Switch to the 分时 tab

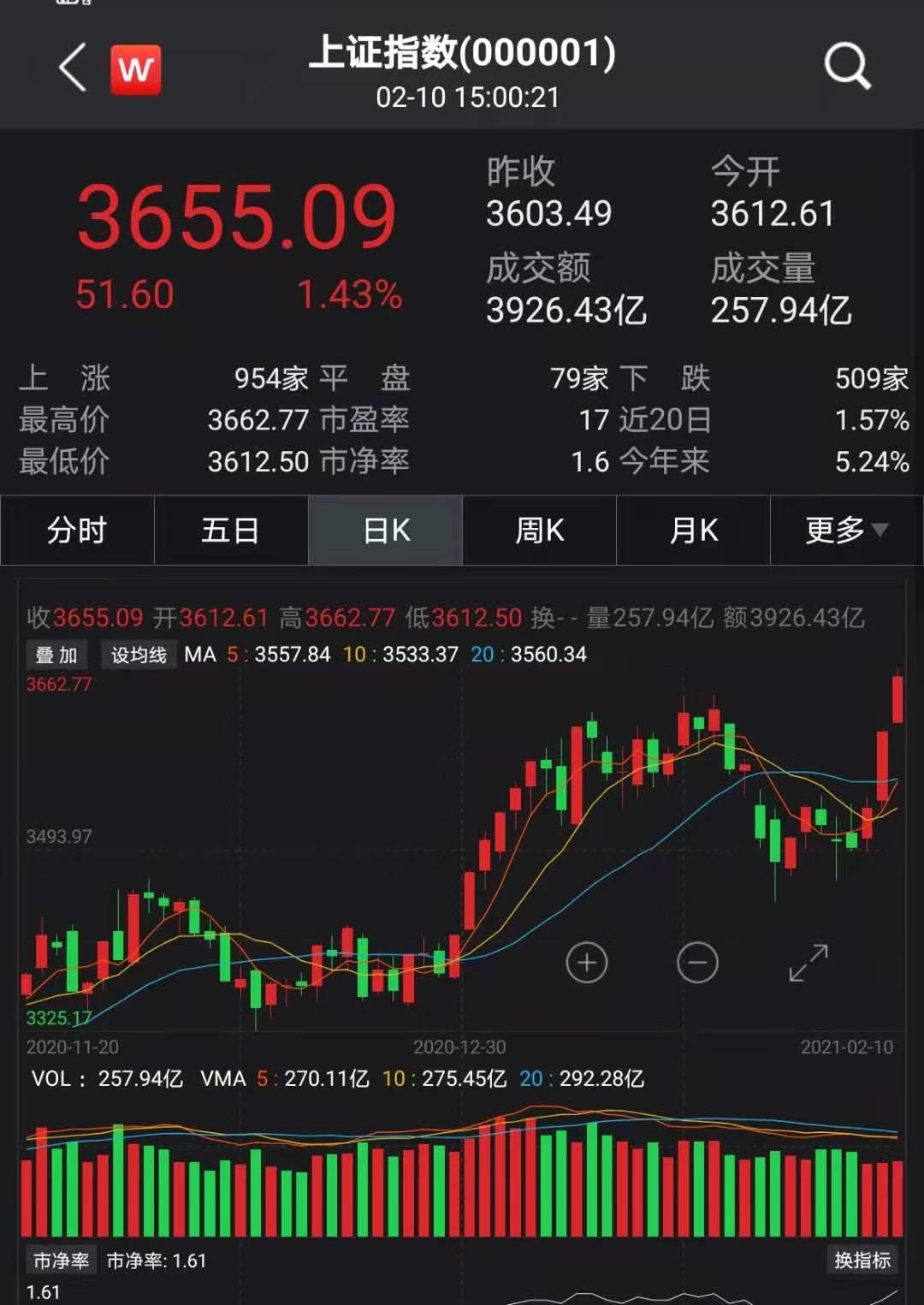pos(77,531)
